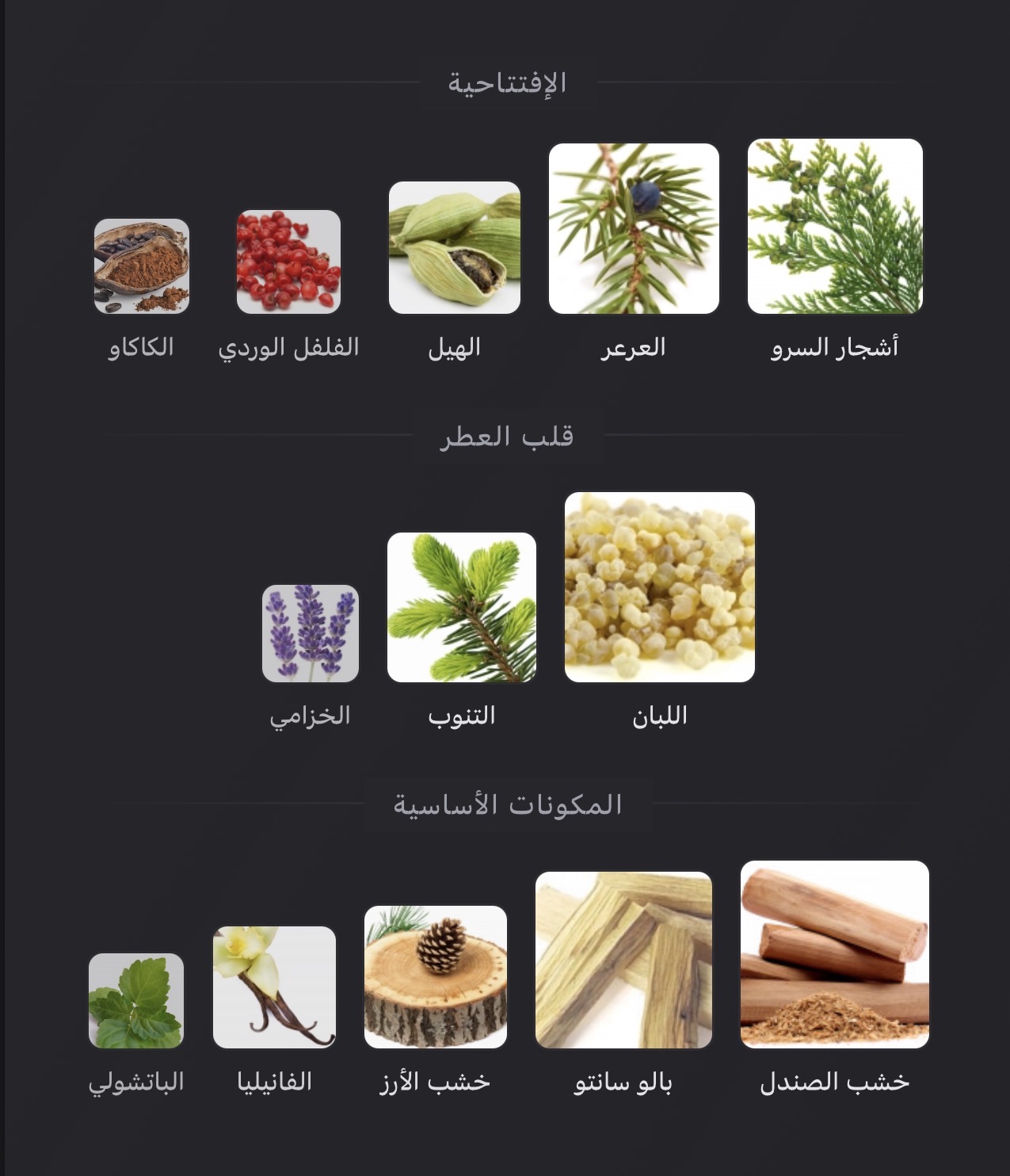
Task: Open the الهيل note tile
Action: click(x=455, y=247)
